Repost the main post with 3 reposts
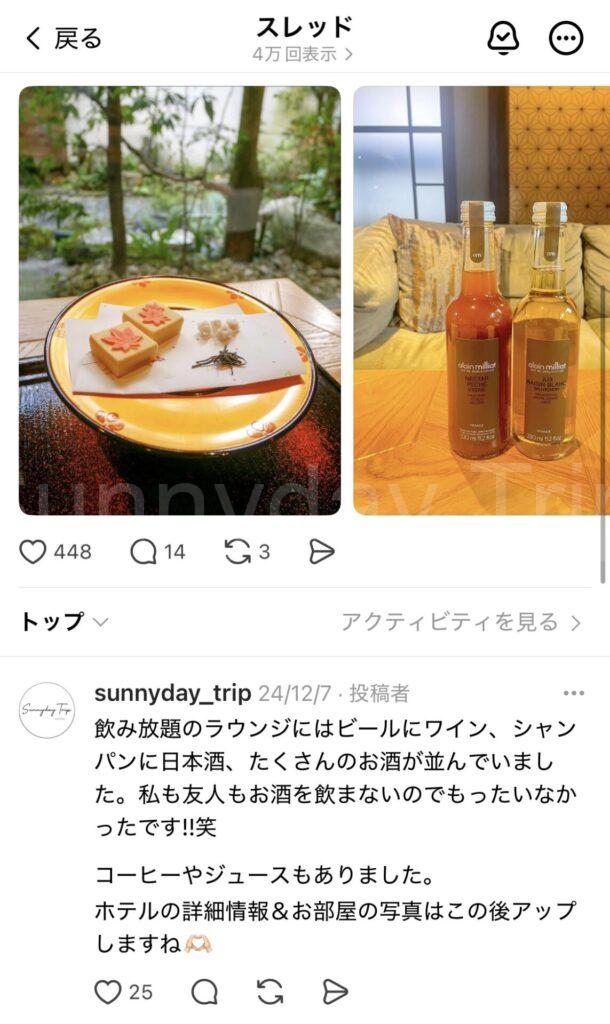Screen dimensions: 610x1024 point(238,551)
